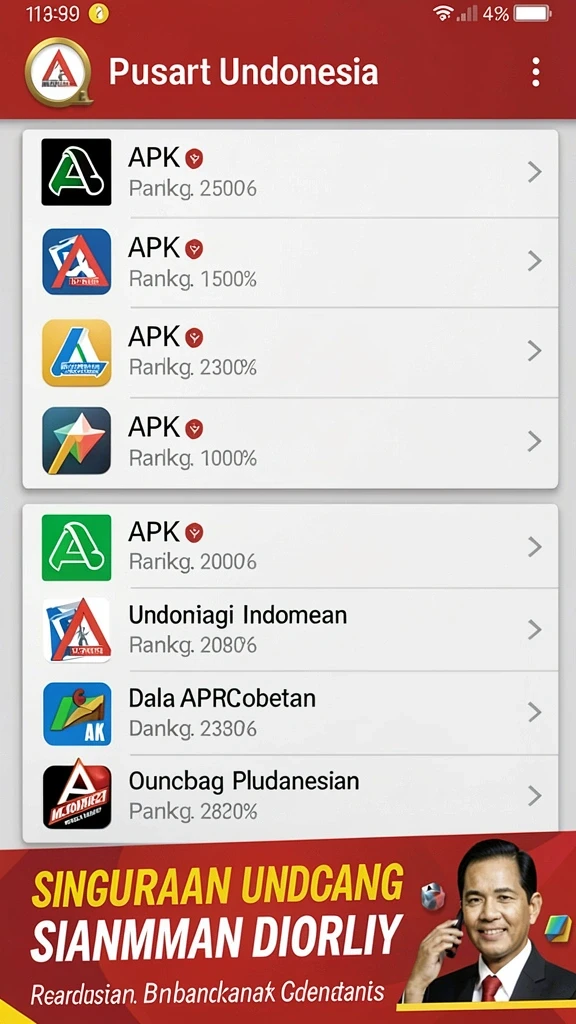Screen dimensions: 576x1024
Task: Open the APK row ranked 25006
Action: (x=291, y=173)
